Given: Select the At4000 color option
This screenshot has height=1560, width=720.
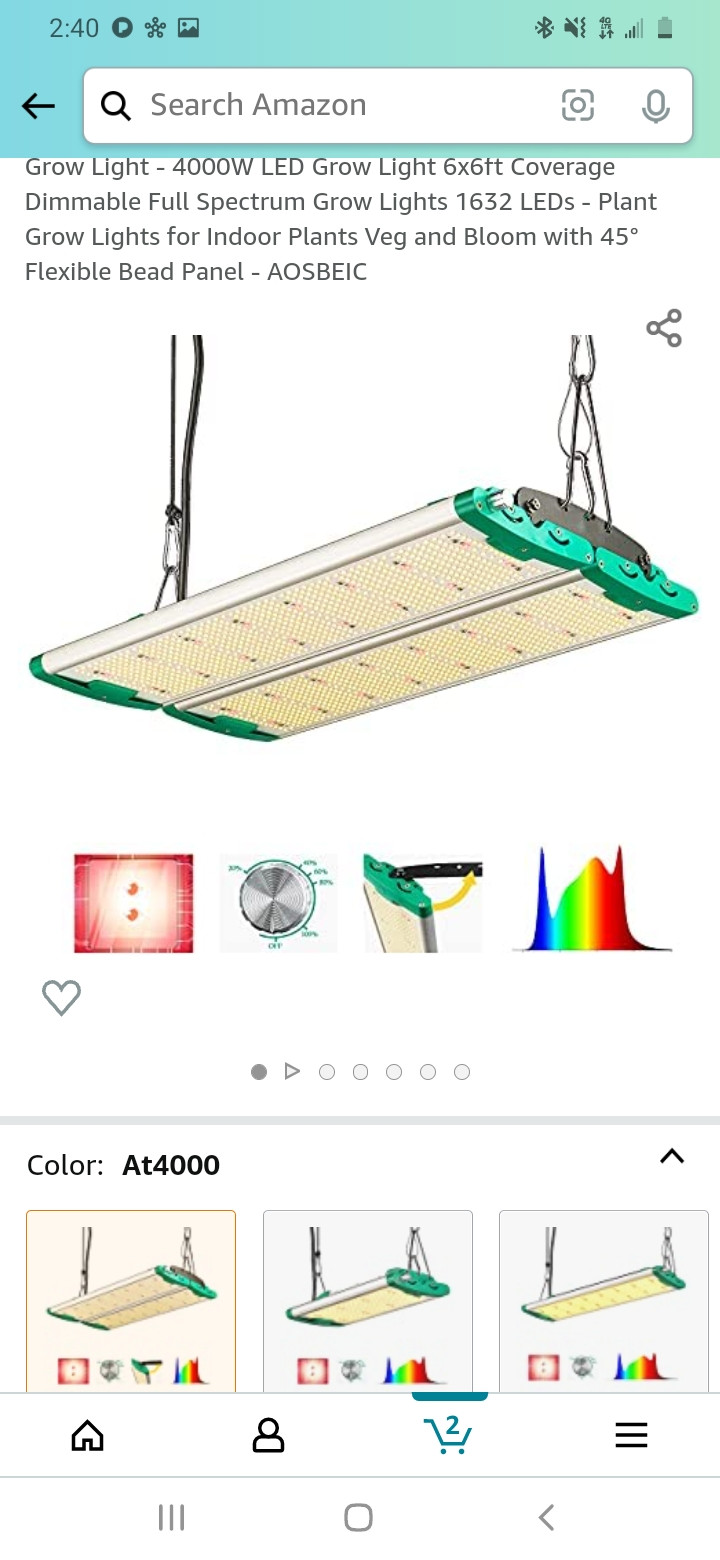Looking at the screenshot, I should (131, 1300).
